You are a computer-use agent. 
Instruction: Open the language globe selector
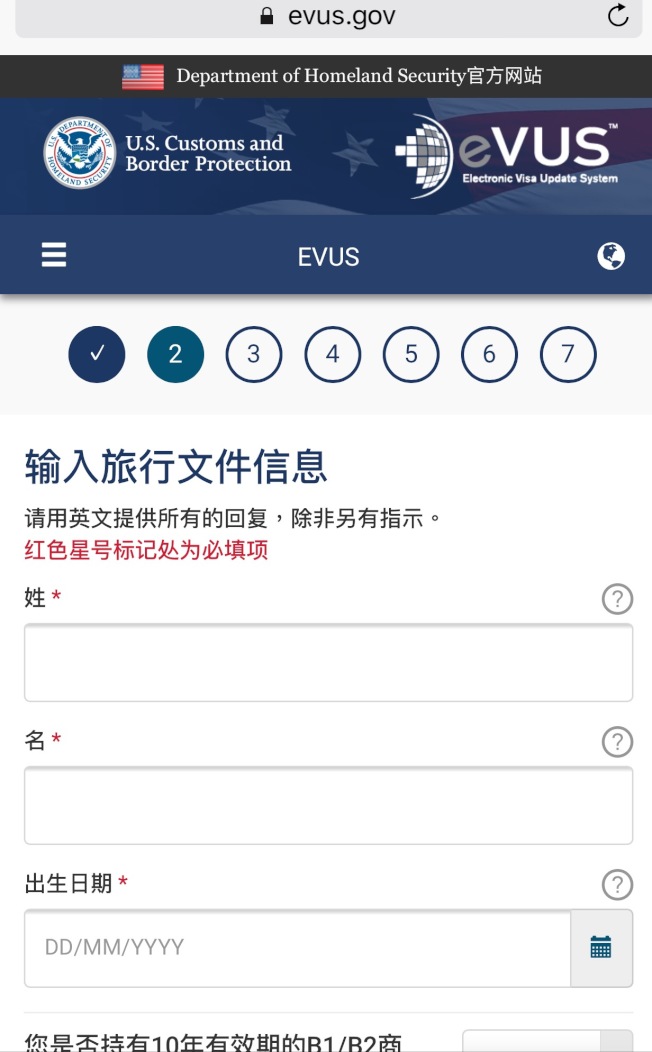coord(611,256)
